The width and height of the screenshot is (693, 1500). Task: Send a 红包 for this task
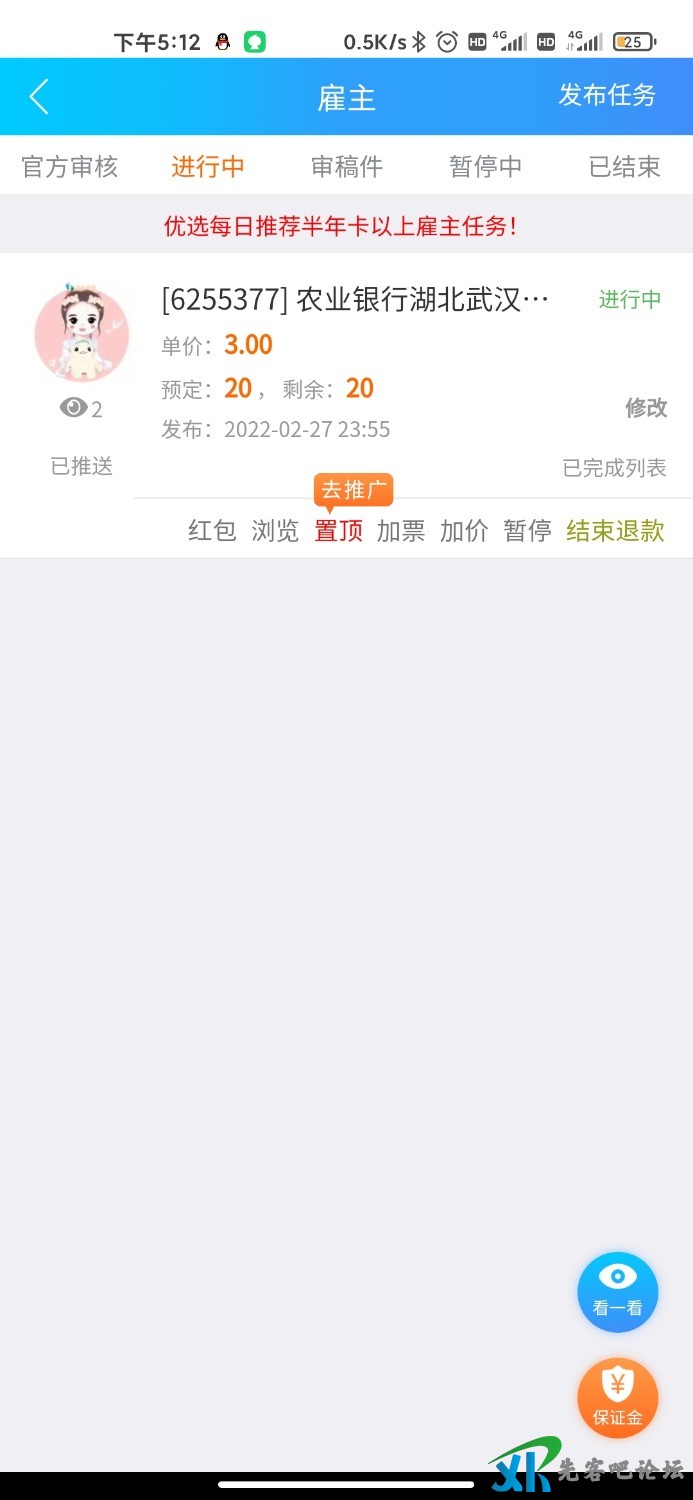[x=212, y=530]
